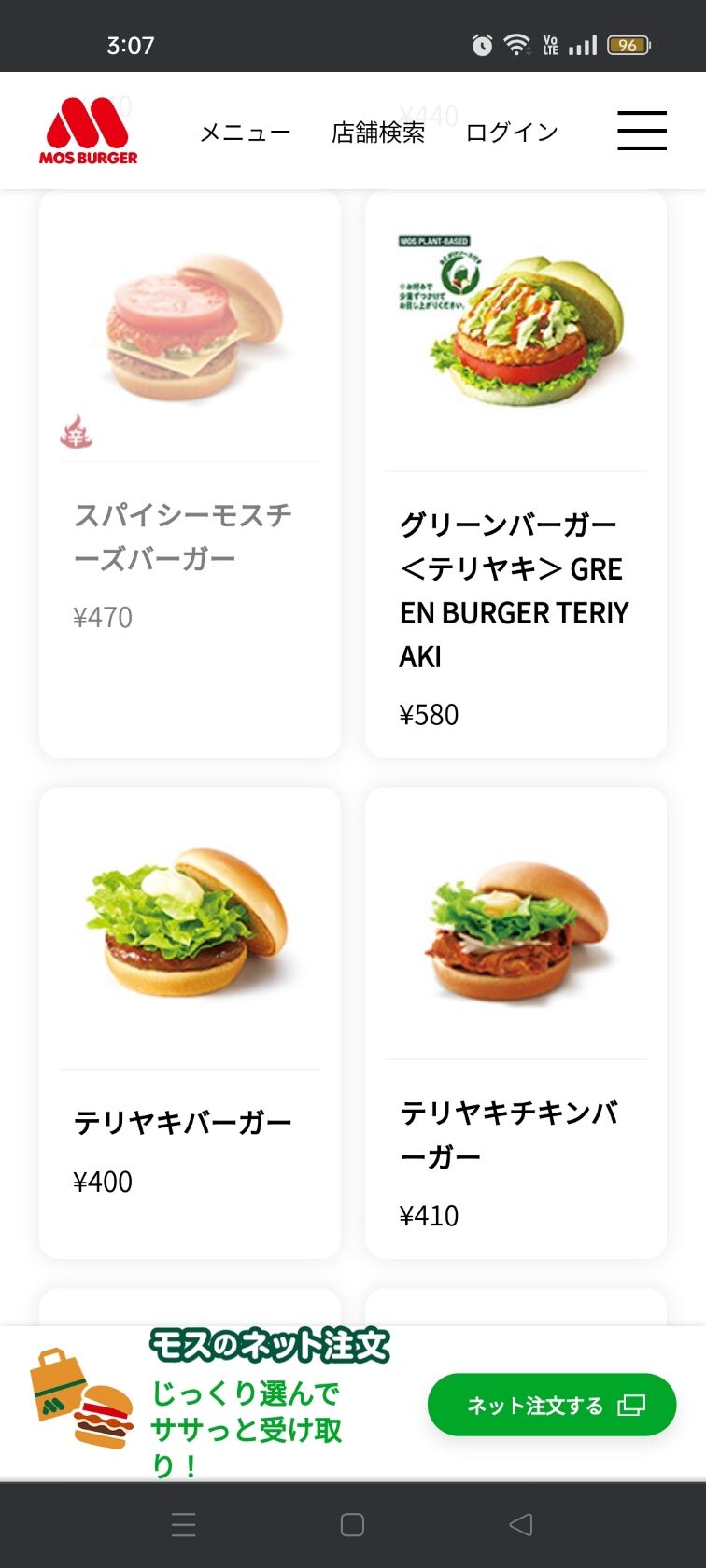Select the テリヤキバーガー item
Screen dimensions: 706x1568
pos(190,1022)
